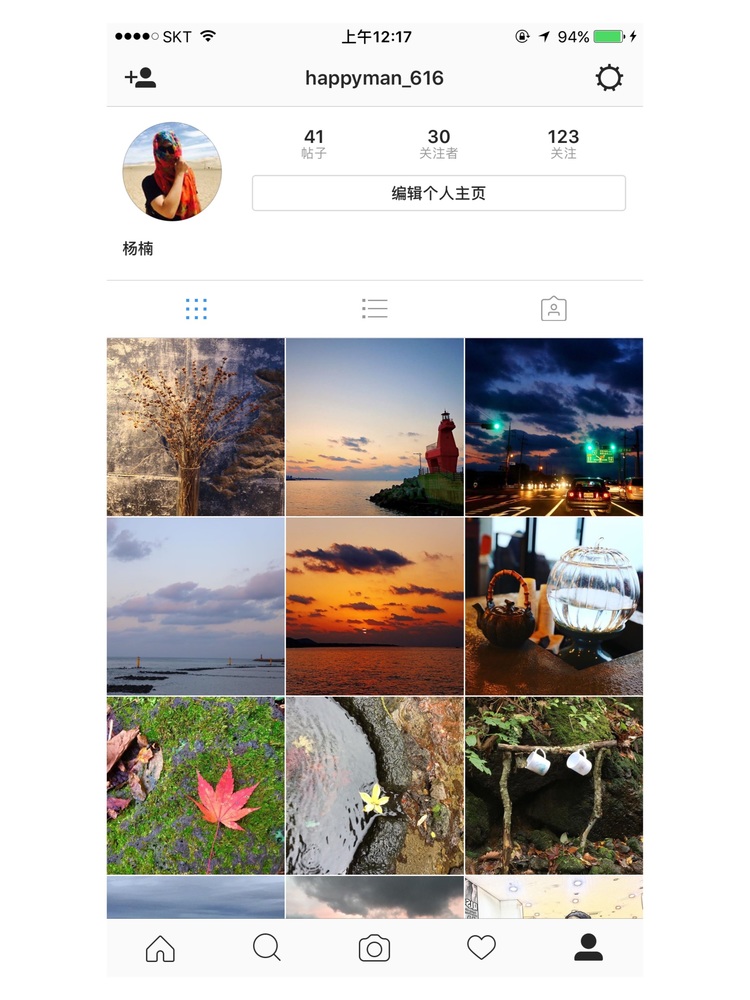The height and width of the screenshot is (1000, 750).
Task: Open the activity heart tab
Action: coord(481,948)
